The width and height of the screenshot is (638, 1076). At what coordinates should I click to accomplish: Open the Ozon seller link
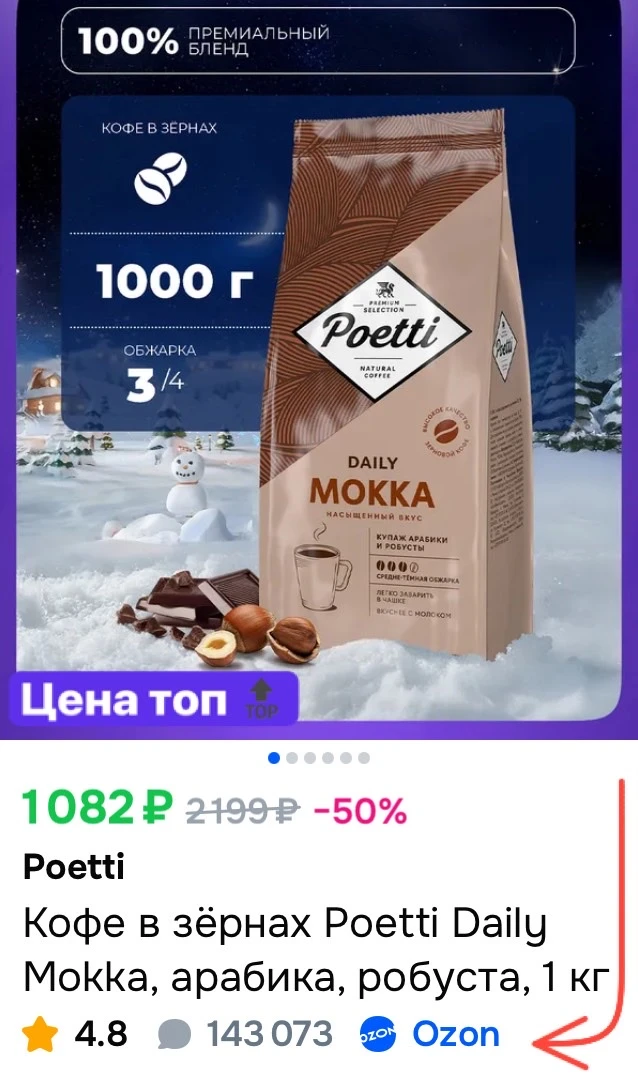point(429,1033)
